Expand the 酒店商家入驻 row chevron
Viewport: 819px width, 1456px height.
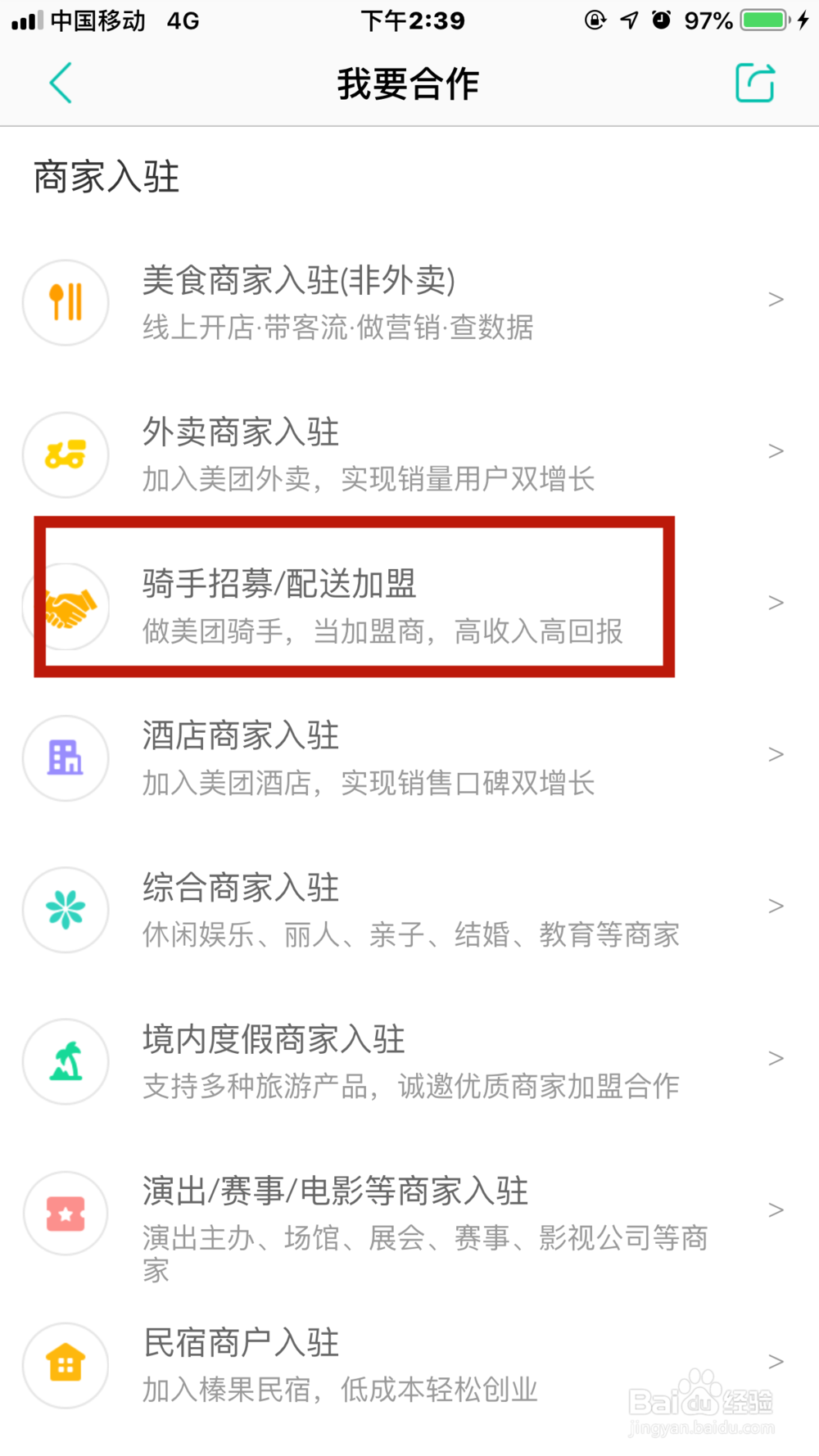click(776, 754)
